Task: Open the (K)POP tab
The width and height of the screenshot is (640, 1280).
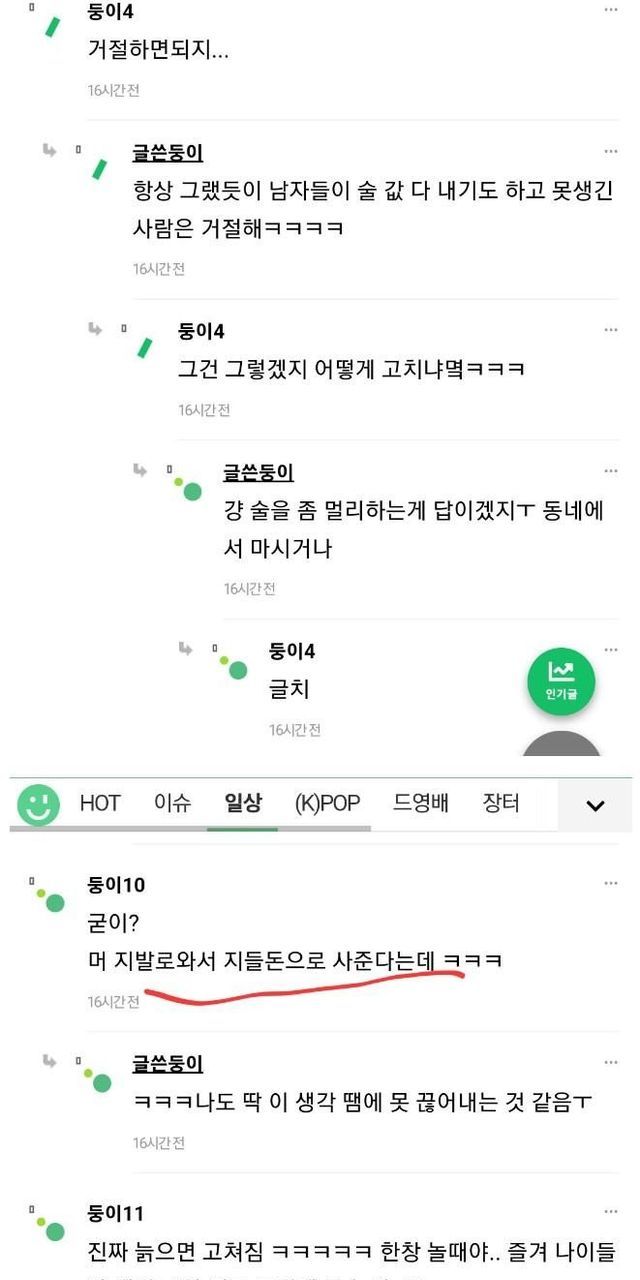Action: point(327,803)
